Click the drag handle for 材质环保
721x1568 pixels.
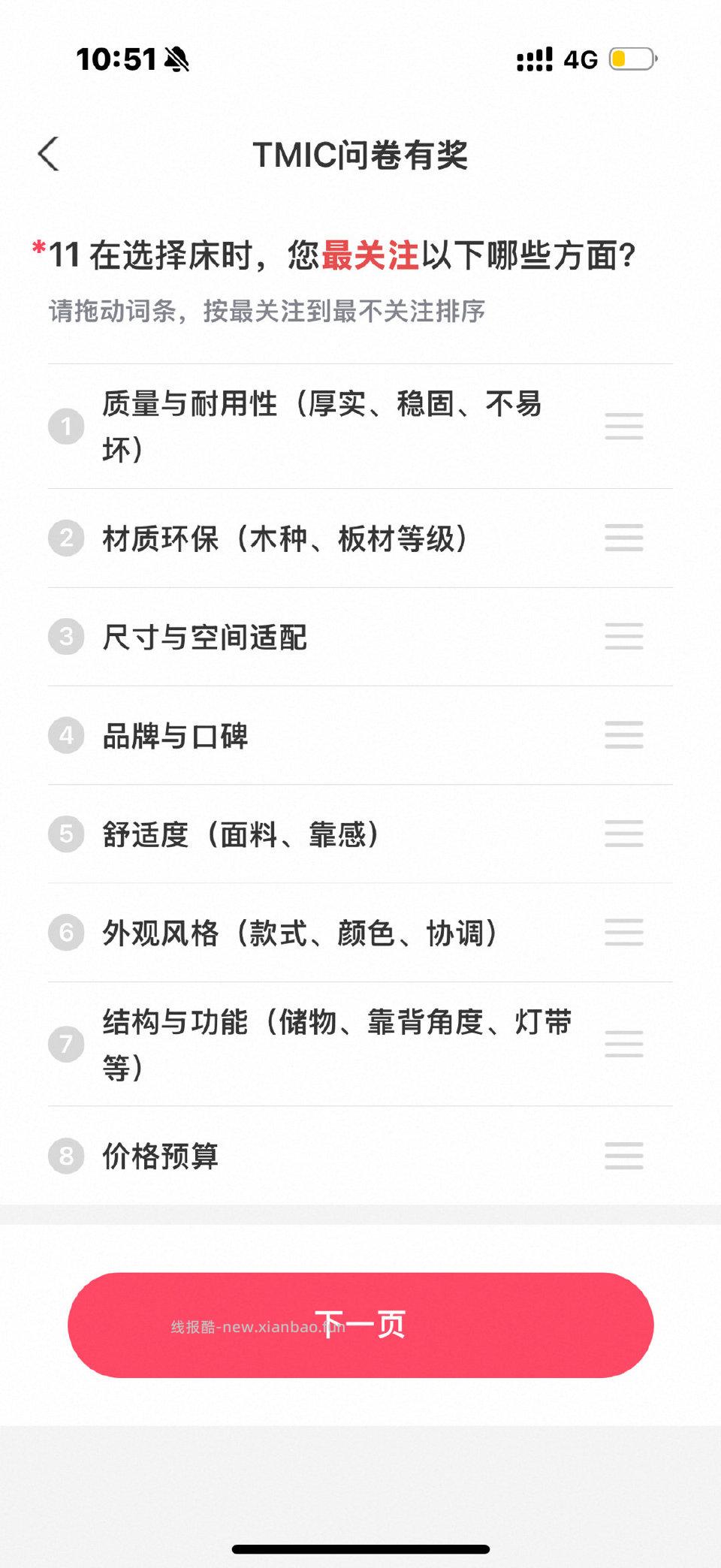click(623, 539)
